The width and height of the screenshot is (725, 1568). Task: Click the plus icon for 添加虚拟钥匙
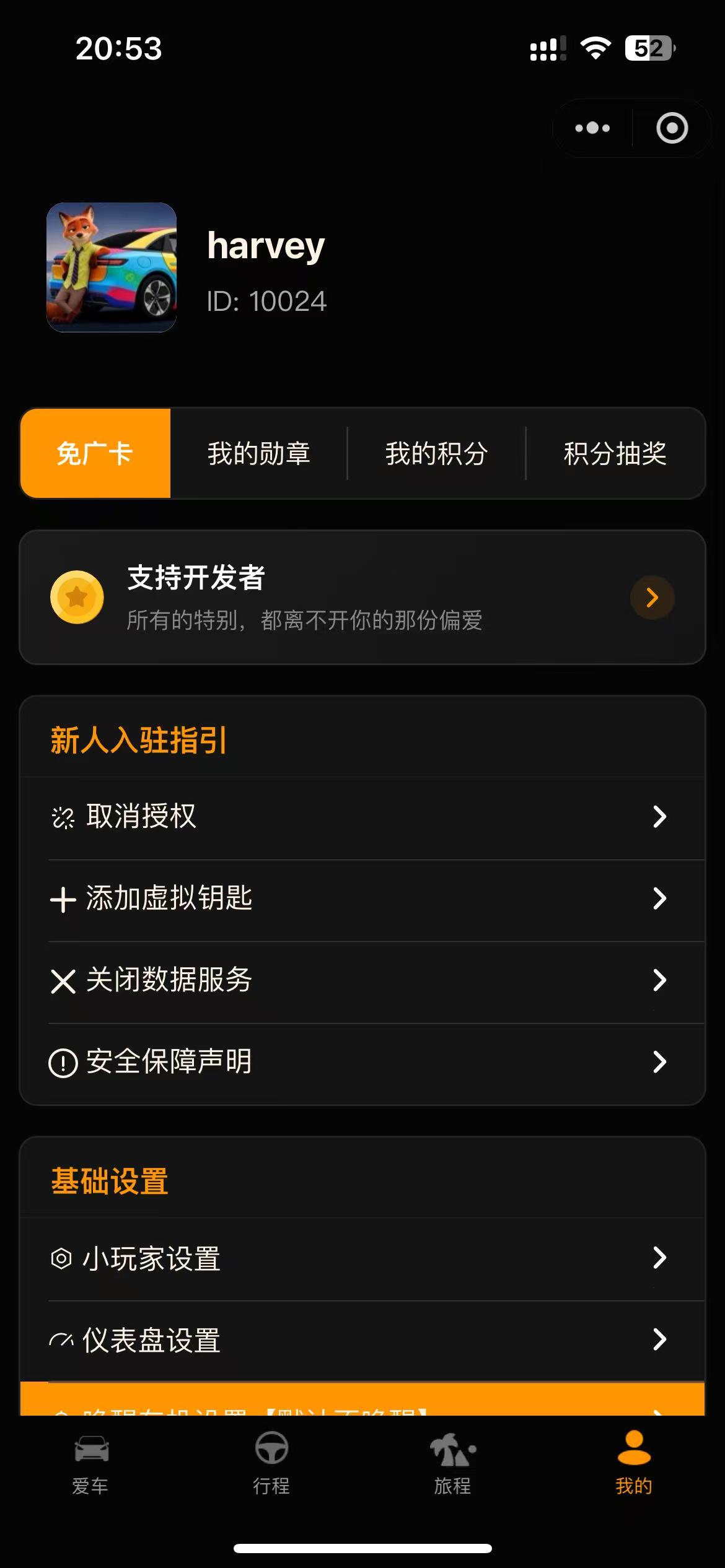(x=64, y=899)
